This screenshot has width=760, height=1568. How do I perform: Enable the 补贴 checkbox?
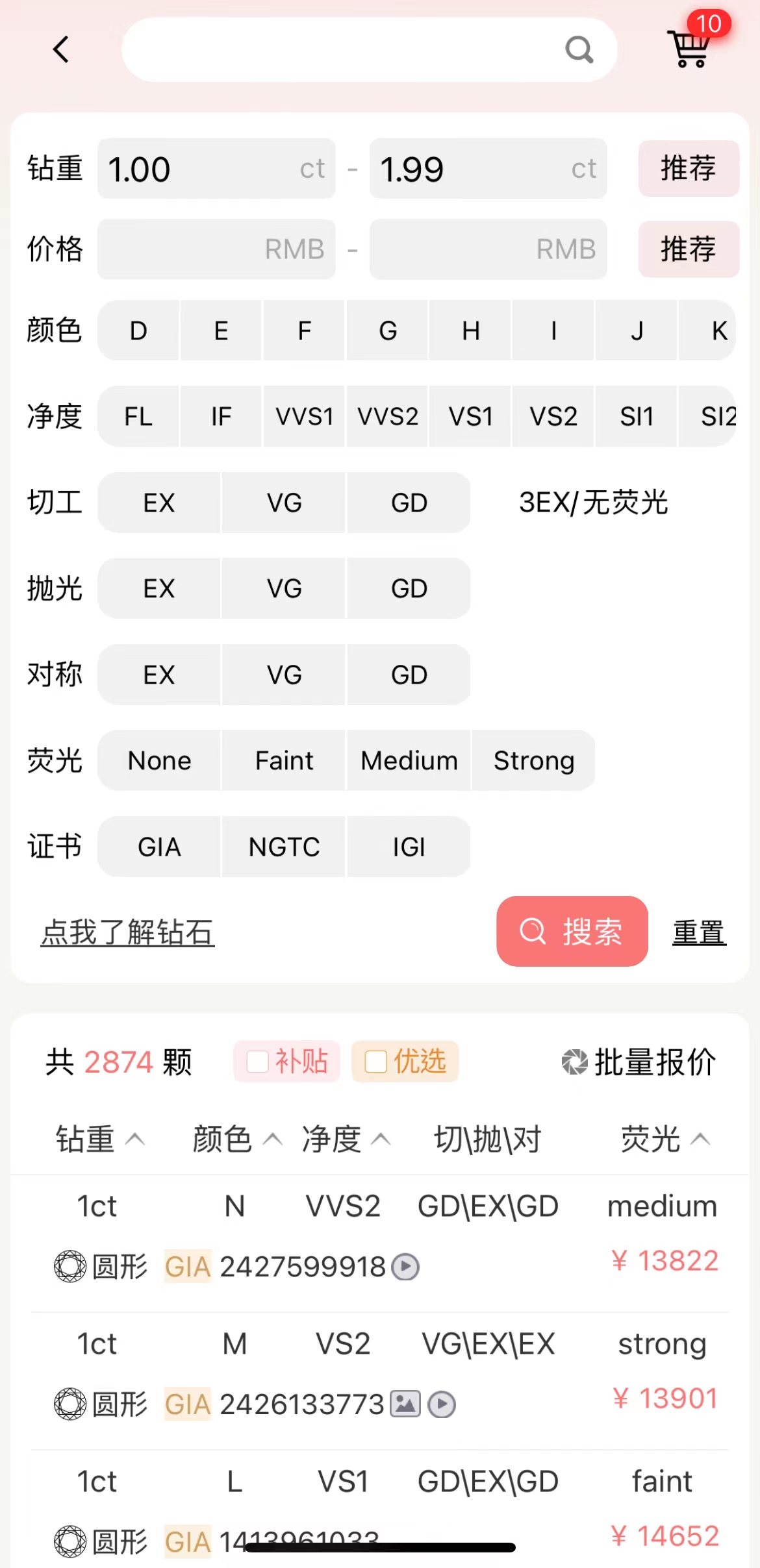[257, 1061]
